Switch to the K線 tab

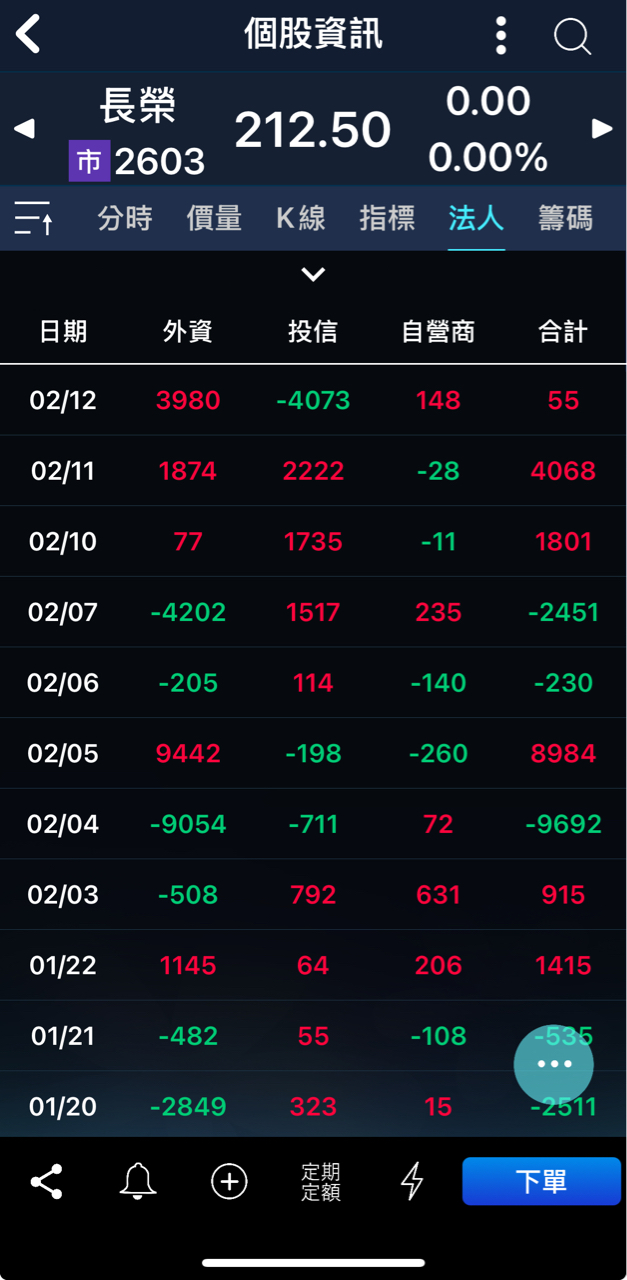[301, 218]
